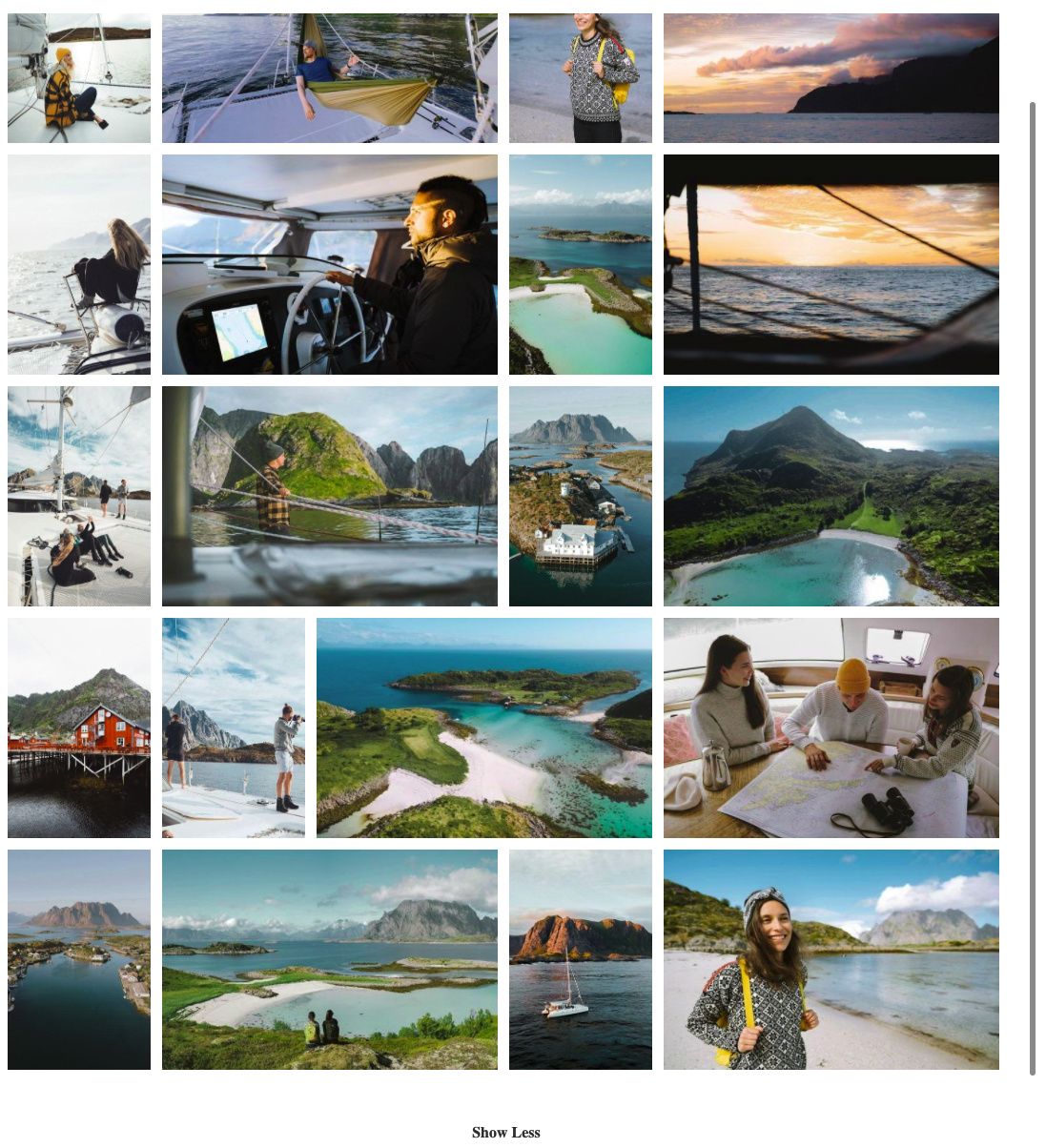Open the man in plaid shirt photo
Screen dimensions: 1046x1148
(x=329, y=496)
